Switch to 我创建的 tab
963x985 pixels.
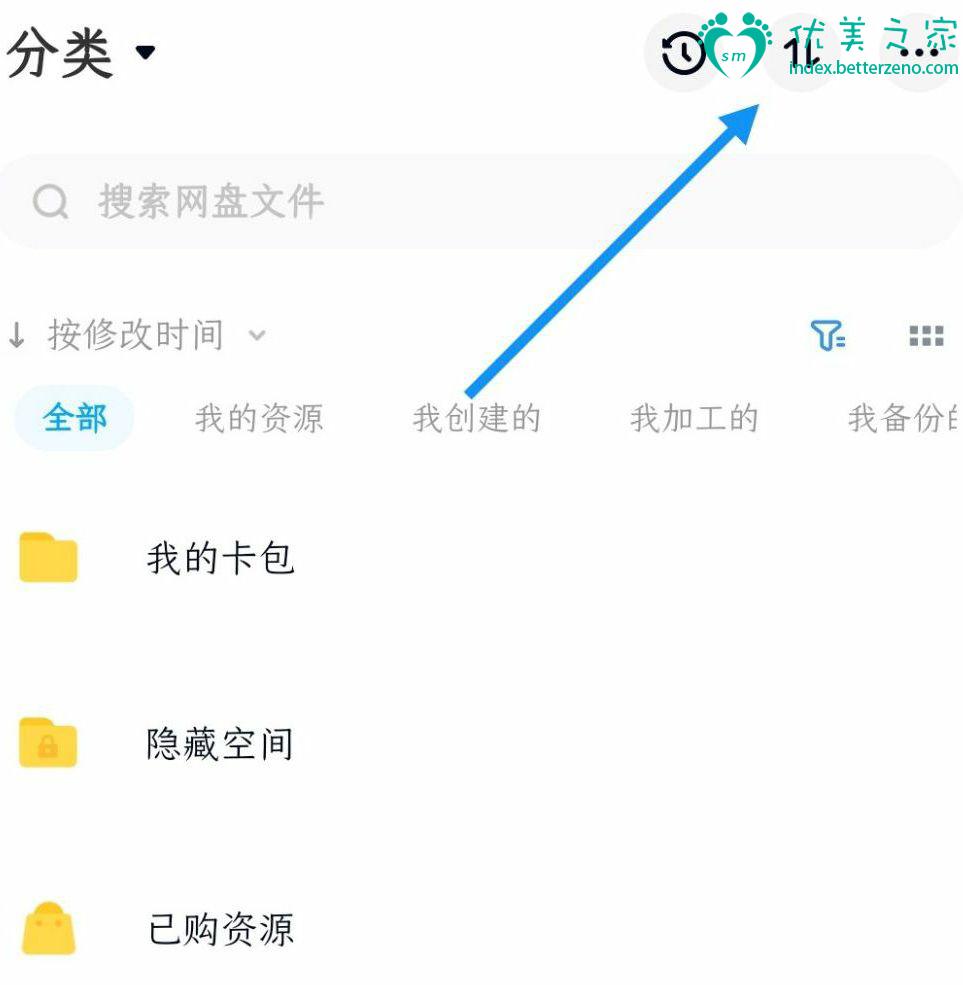click(x=477, y=418)
